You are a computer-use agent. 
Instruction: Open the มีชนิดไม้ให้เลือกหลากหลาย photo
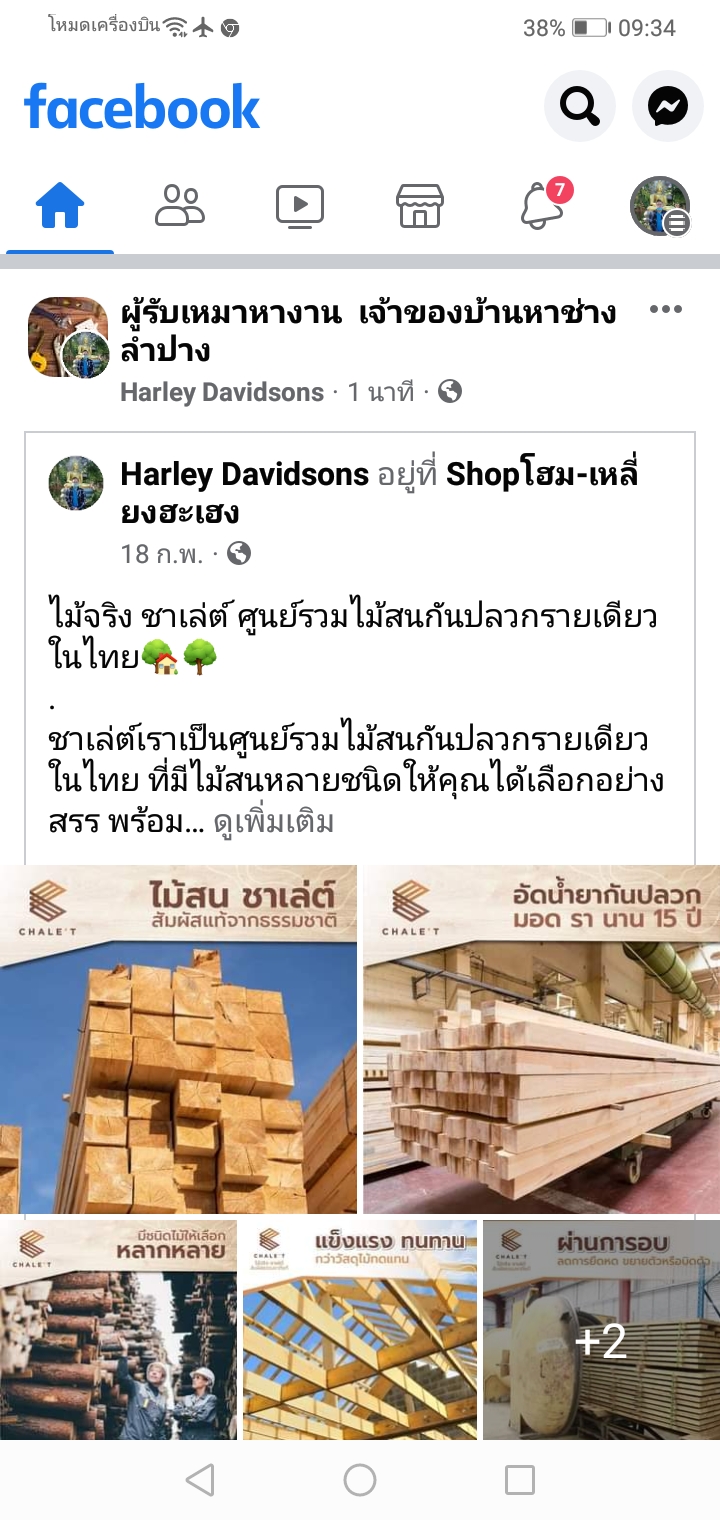(118, 1329)
